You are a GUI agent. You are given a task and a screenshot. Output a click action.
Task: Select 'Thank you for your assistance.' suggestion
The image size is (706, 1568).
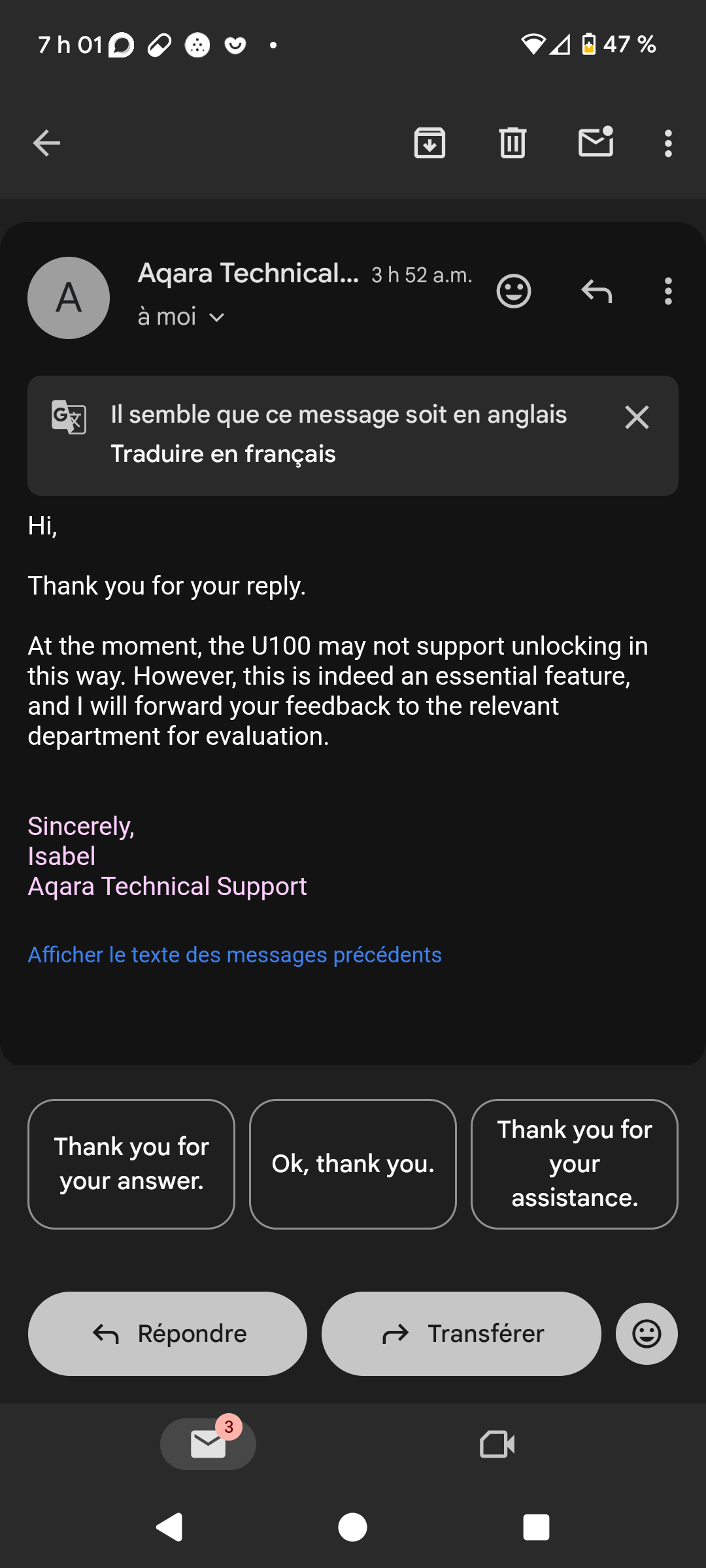tap(574, 1164)
